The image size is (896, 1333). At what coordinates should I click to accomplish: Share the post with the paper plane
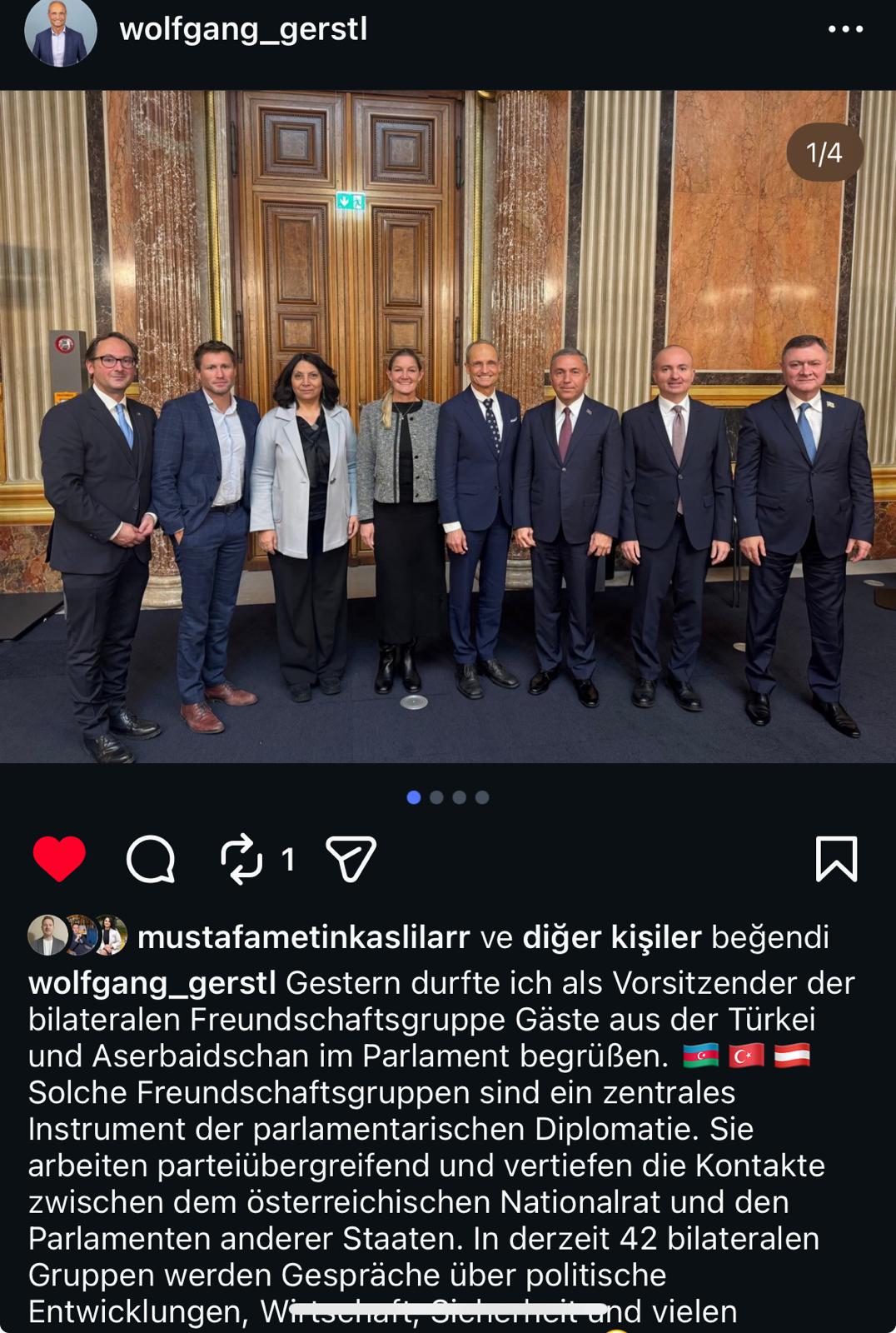pyautogui.click(x=351, y=859)
